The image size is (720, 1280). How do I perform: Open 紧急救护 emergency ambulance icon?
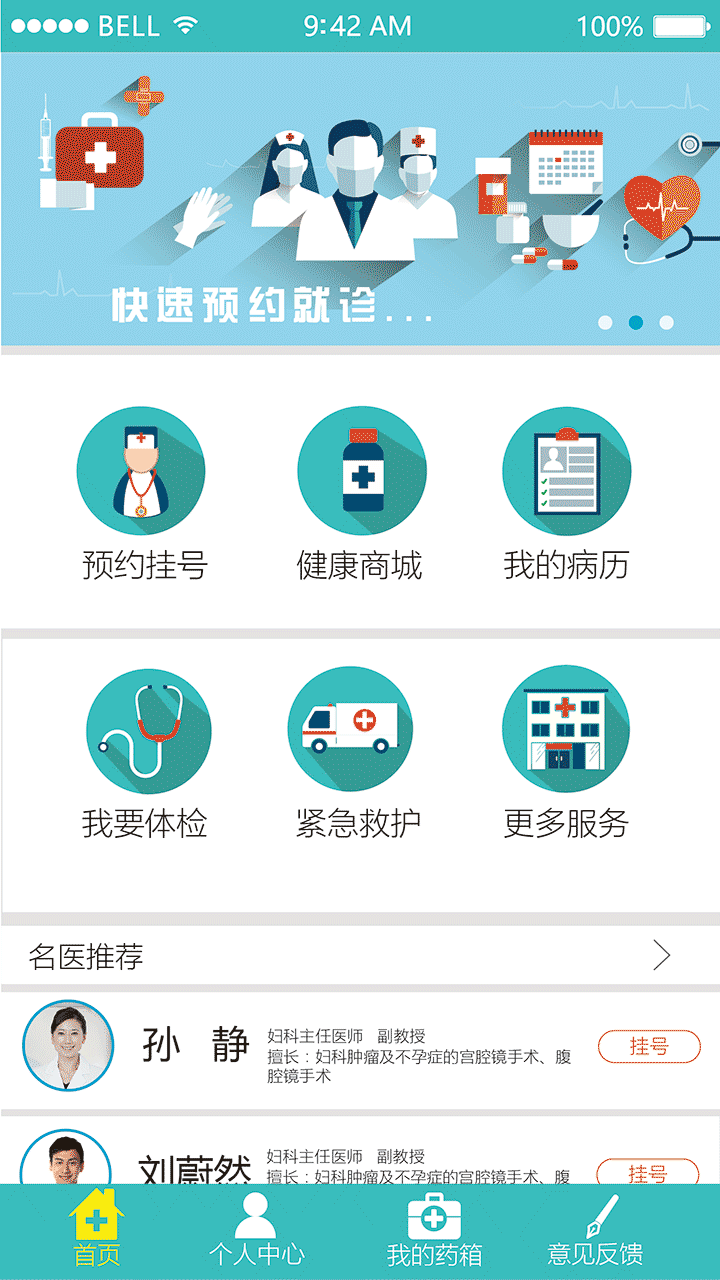352,728
